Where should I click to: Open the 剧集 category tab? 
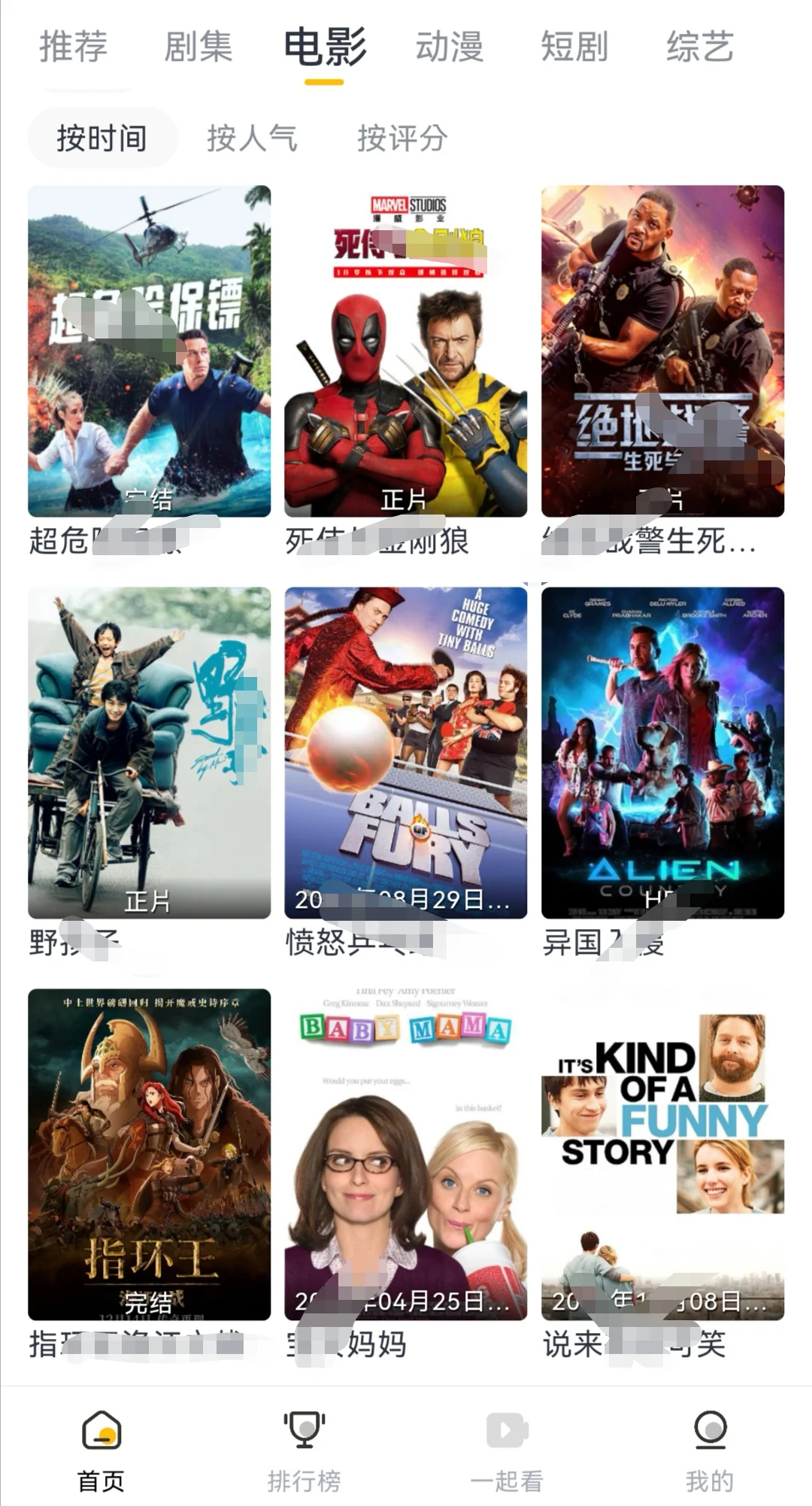tap(198, 47)
